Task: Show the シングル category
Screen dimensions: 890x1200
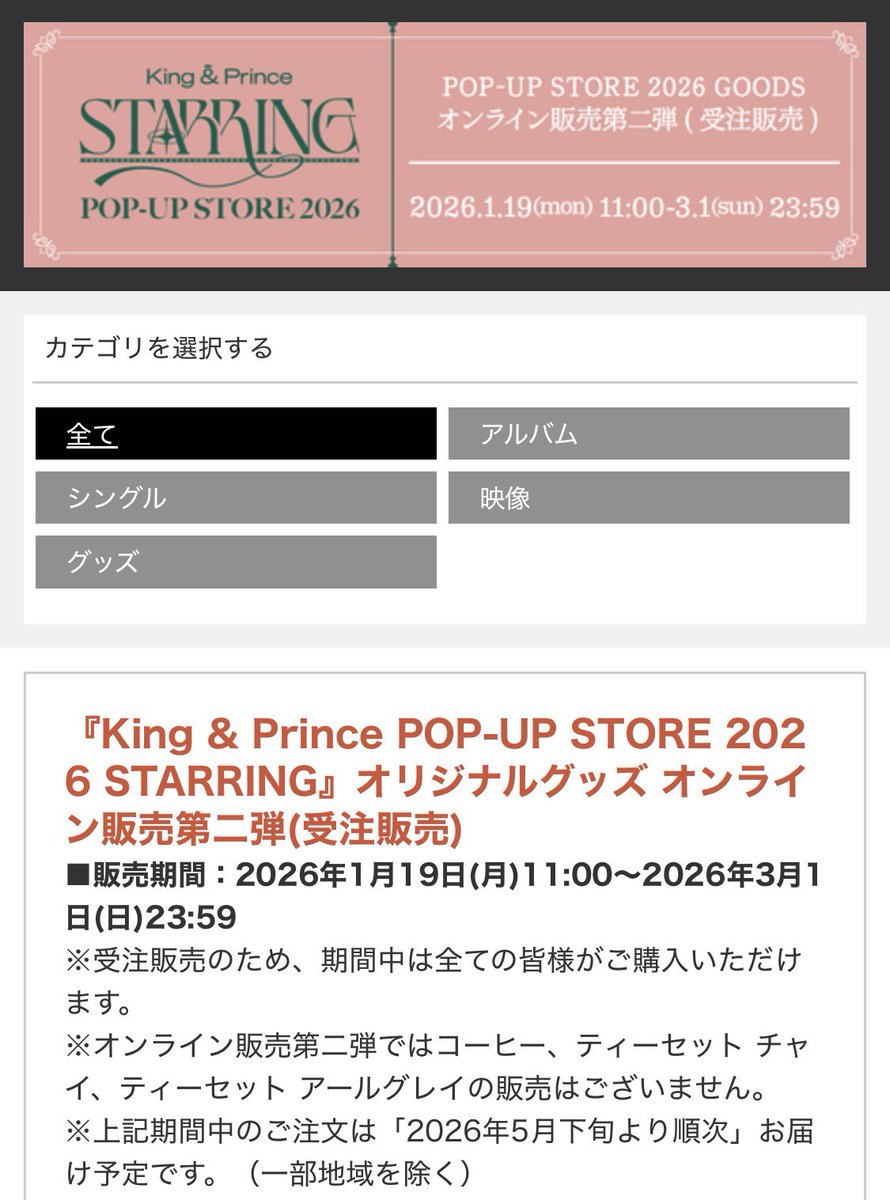Action: 235,498
